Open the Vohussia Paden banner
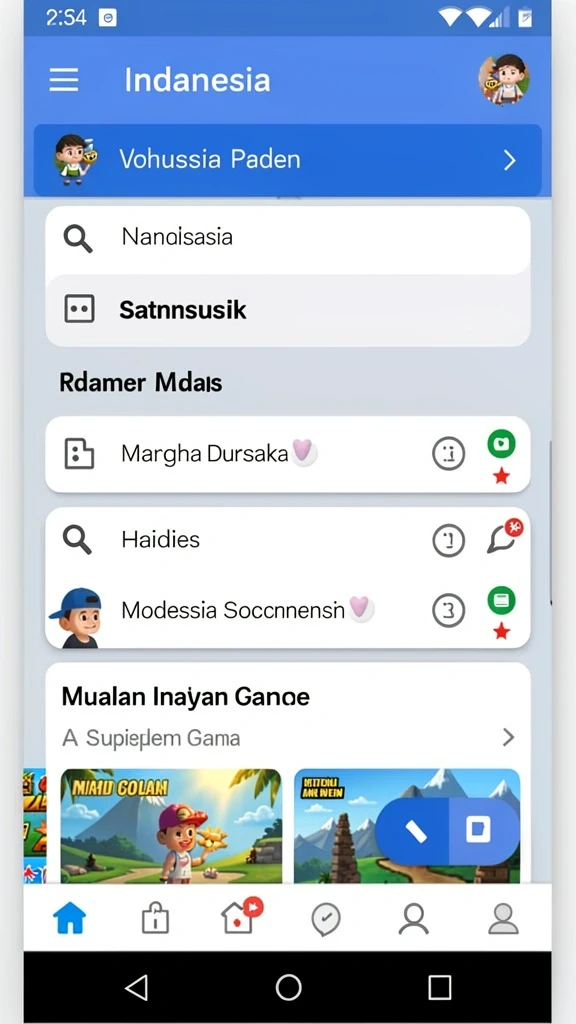 pos(287,160)
